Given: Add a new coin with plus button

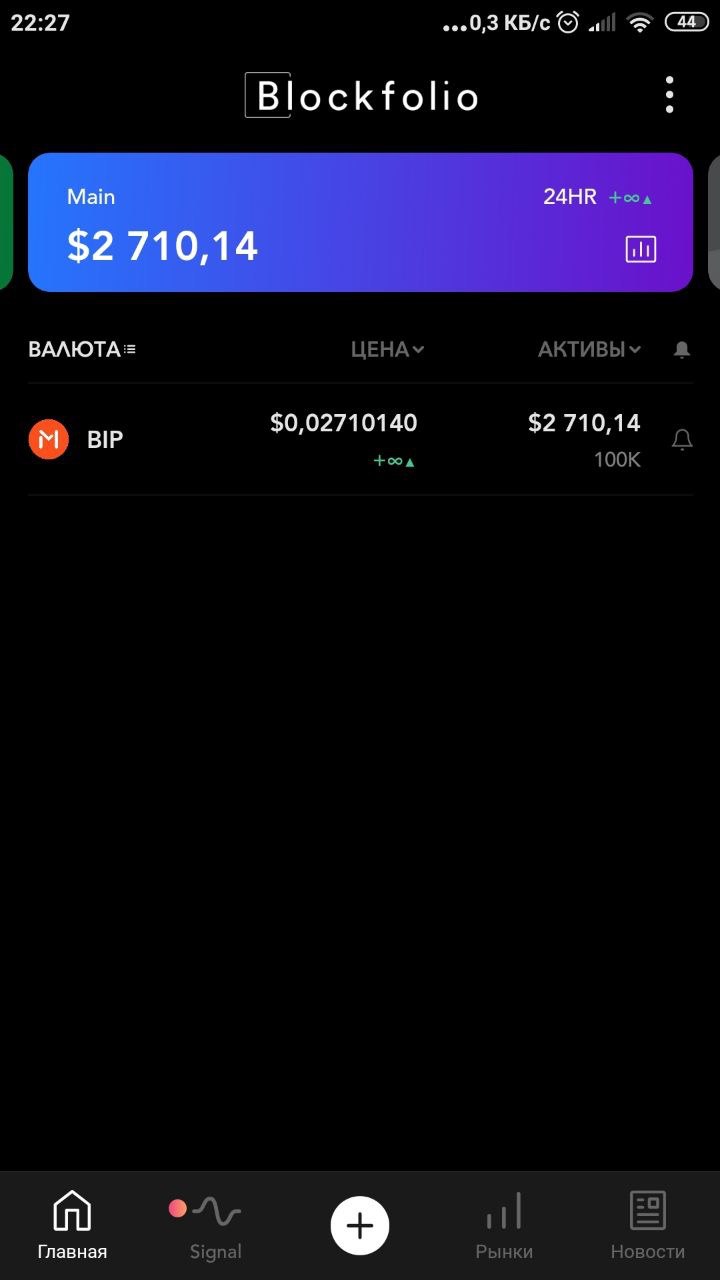Looking at the screenshot, I should tap(360, 1225).
